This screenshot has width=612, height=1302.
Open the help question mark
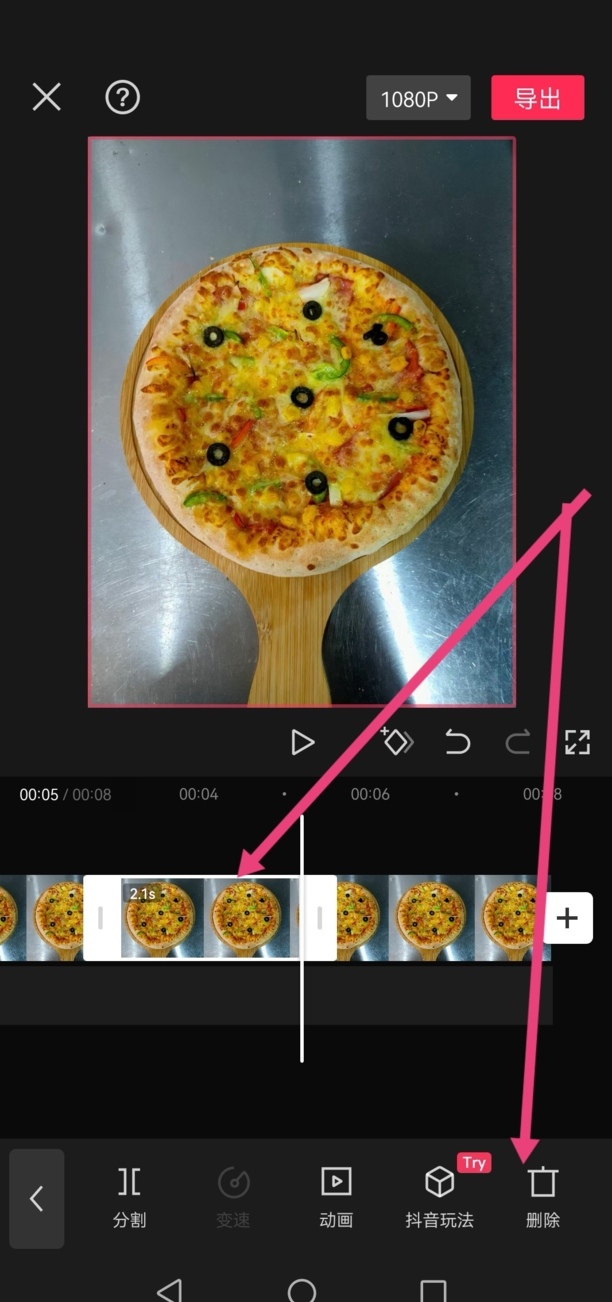(x=123, y=97)
